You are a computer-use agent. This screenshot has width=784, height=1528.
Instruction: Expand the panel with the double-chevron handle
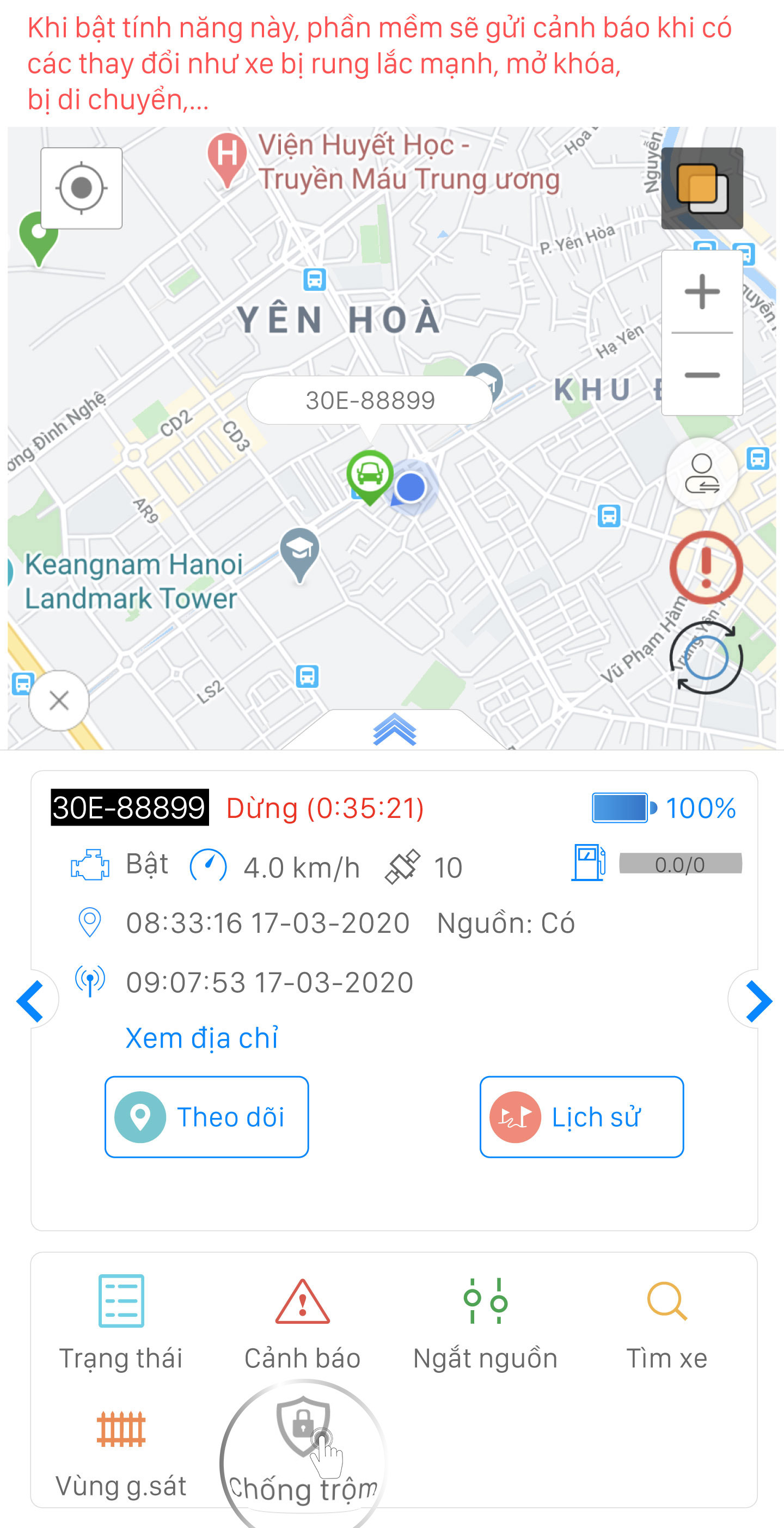click(394, 730)
